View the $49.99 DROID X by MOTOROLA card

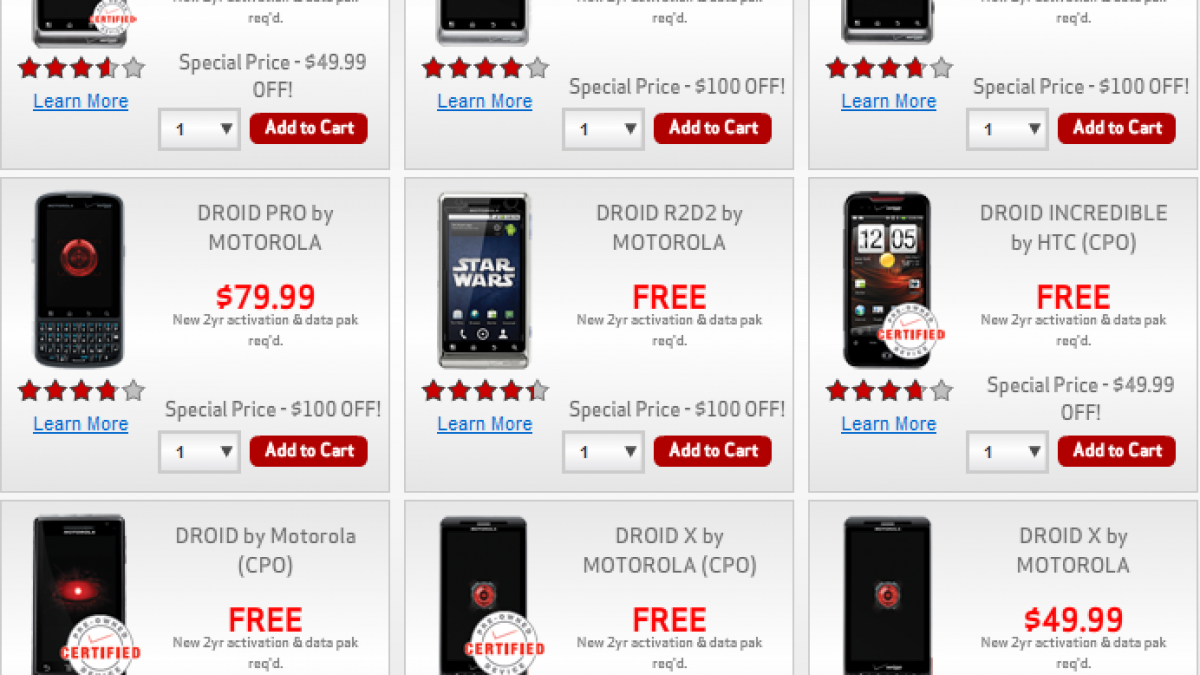tap(1073, 550)
